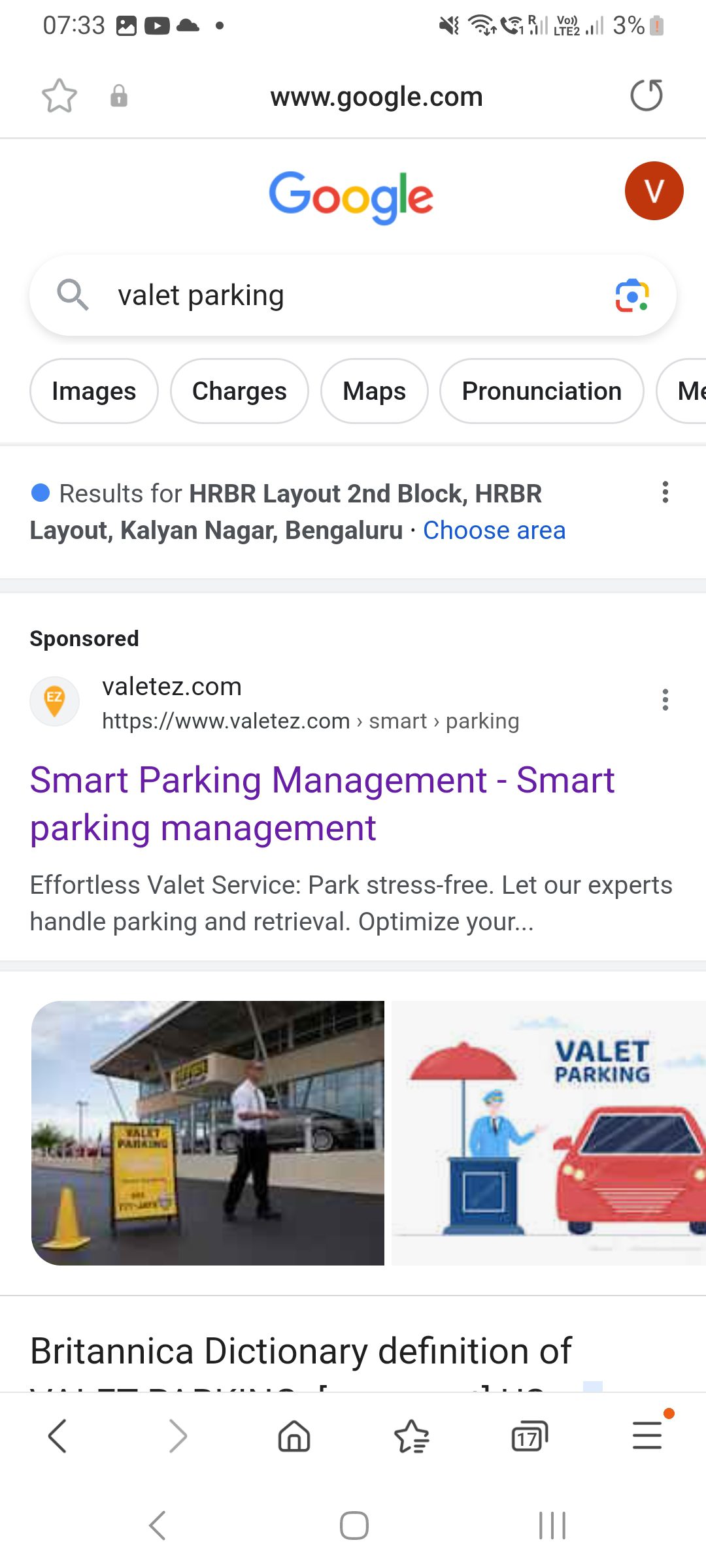706x1568 pixels.
Task: Search with Google Lens camera icon
Action: (x=631, y=296)
